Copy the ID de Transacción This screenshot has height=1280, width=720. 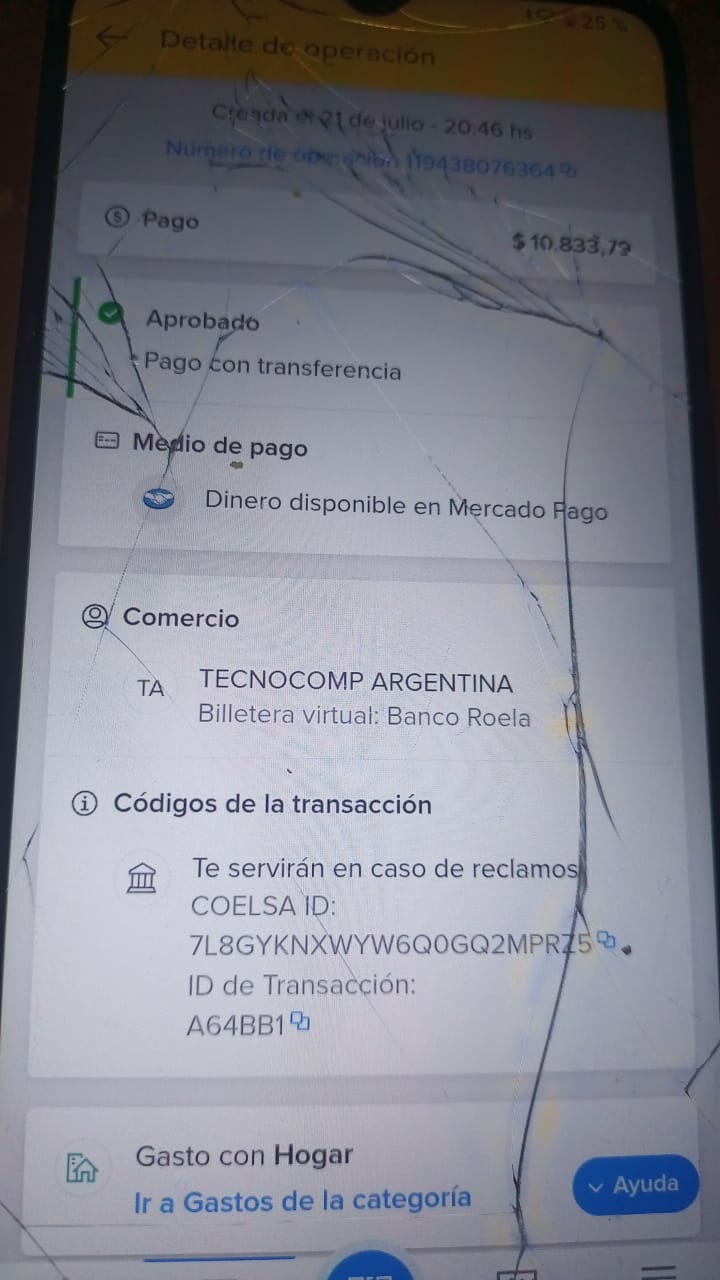301,1021
